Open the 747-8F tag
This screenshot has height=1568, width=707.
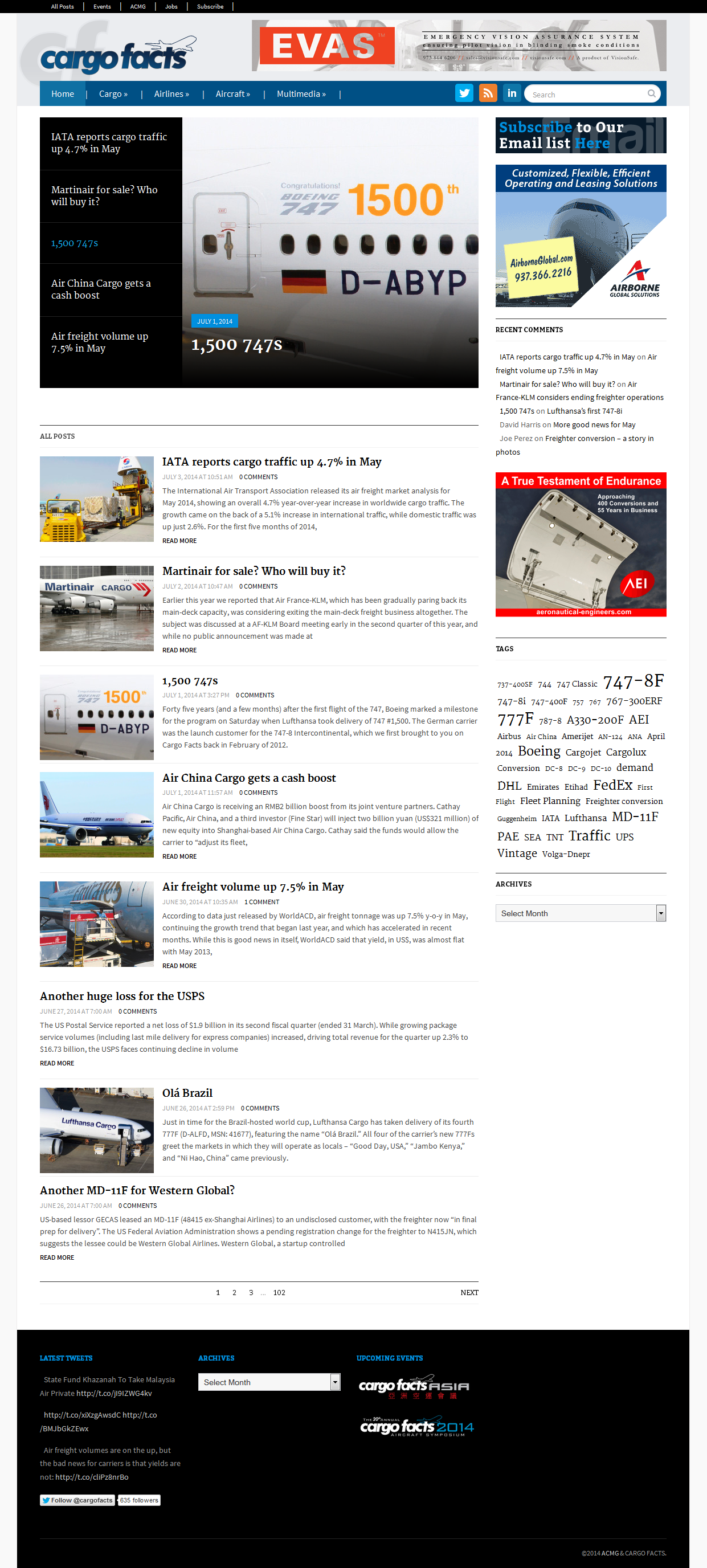point(634,681)
